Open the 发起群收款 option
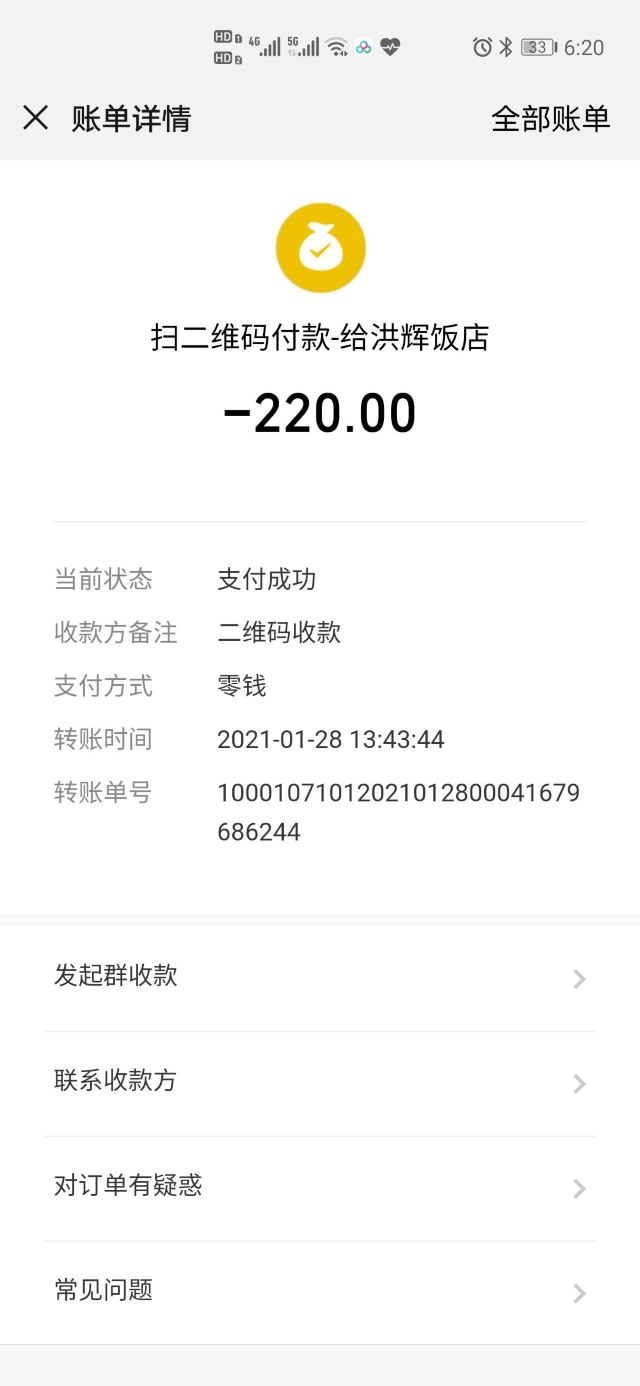The width and height of the screenshot is (640, 1386). tap(320, 977)
